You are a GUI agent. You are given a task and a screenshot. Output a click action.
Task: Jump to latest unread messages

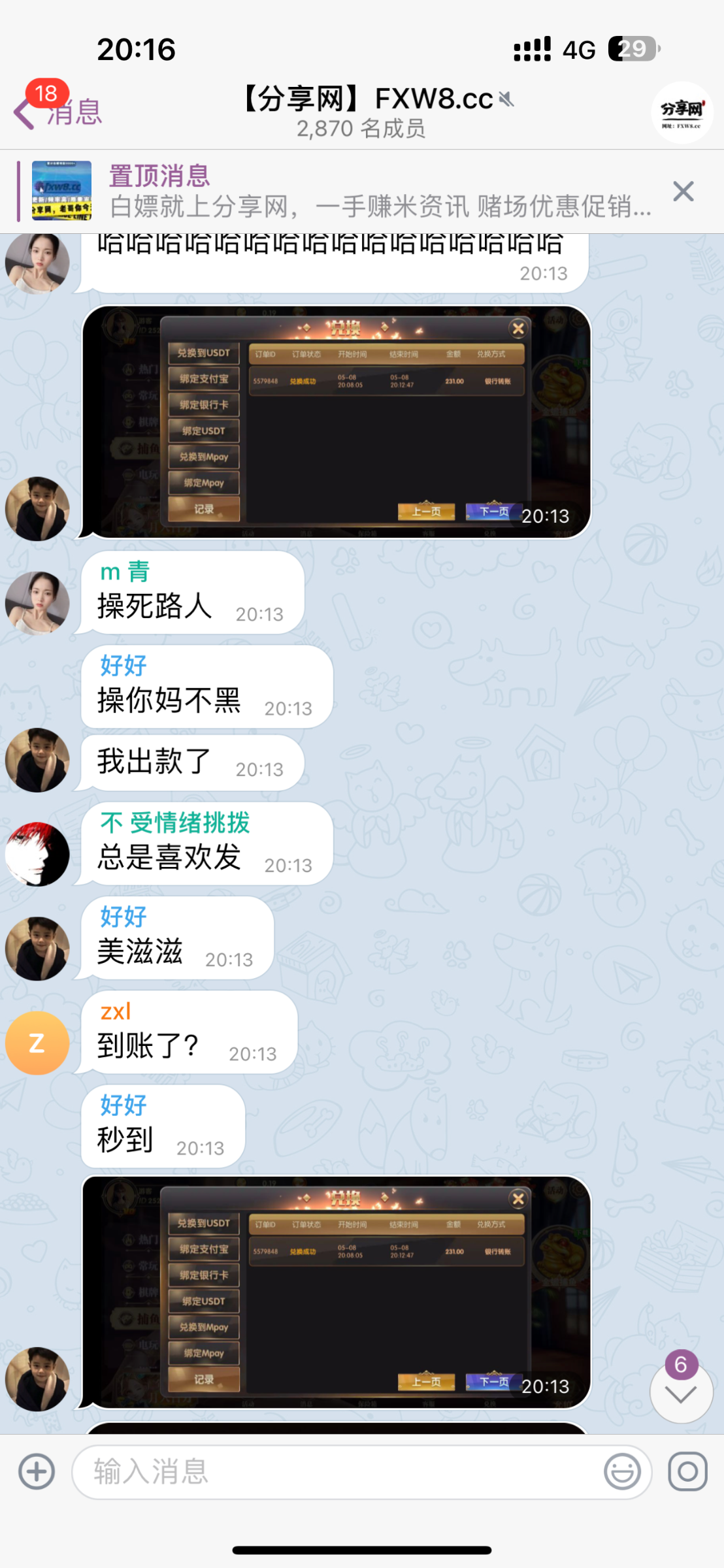point(681,1394)
